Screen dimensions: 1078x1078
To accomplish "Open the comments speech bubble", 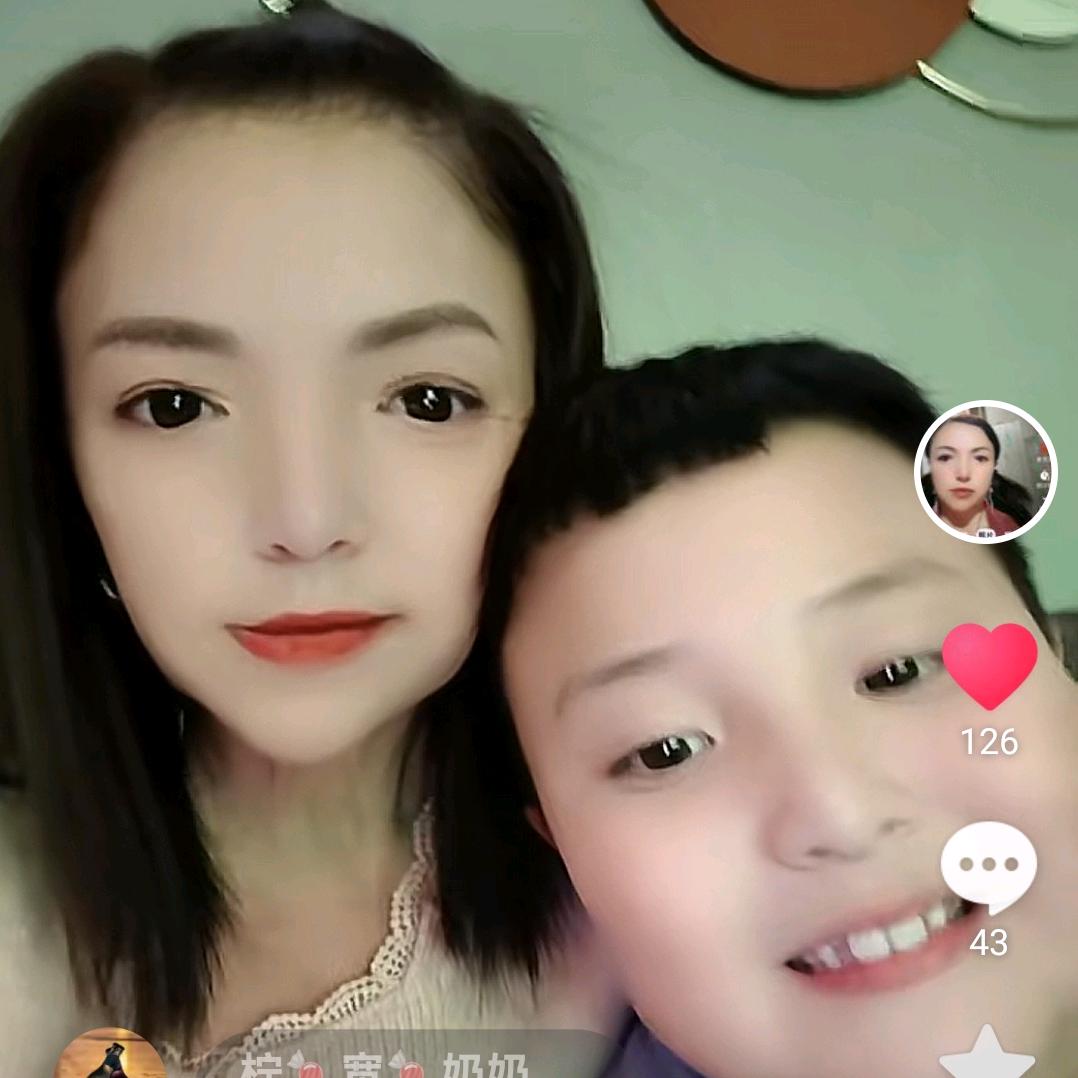I will pos(988,866).
